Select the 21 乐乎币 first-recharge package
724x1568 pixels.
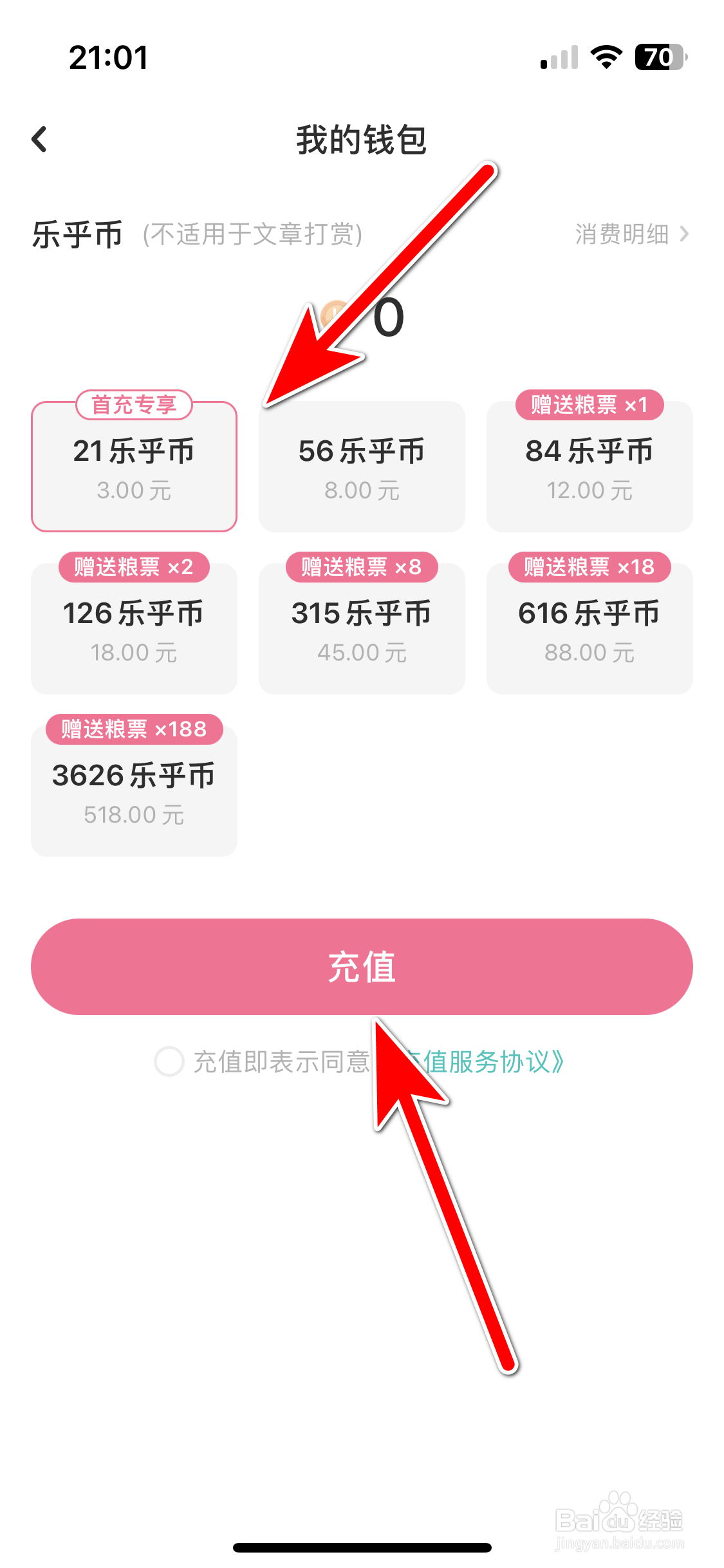(x=134, y=467)
